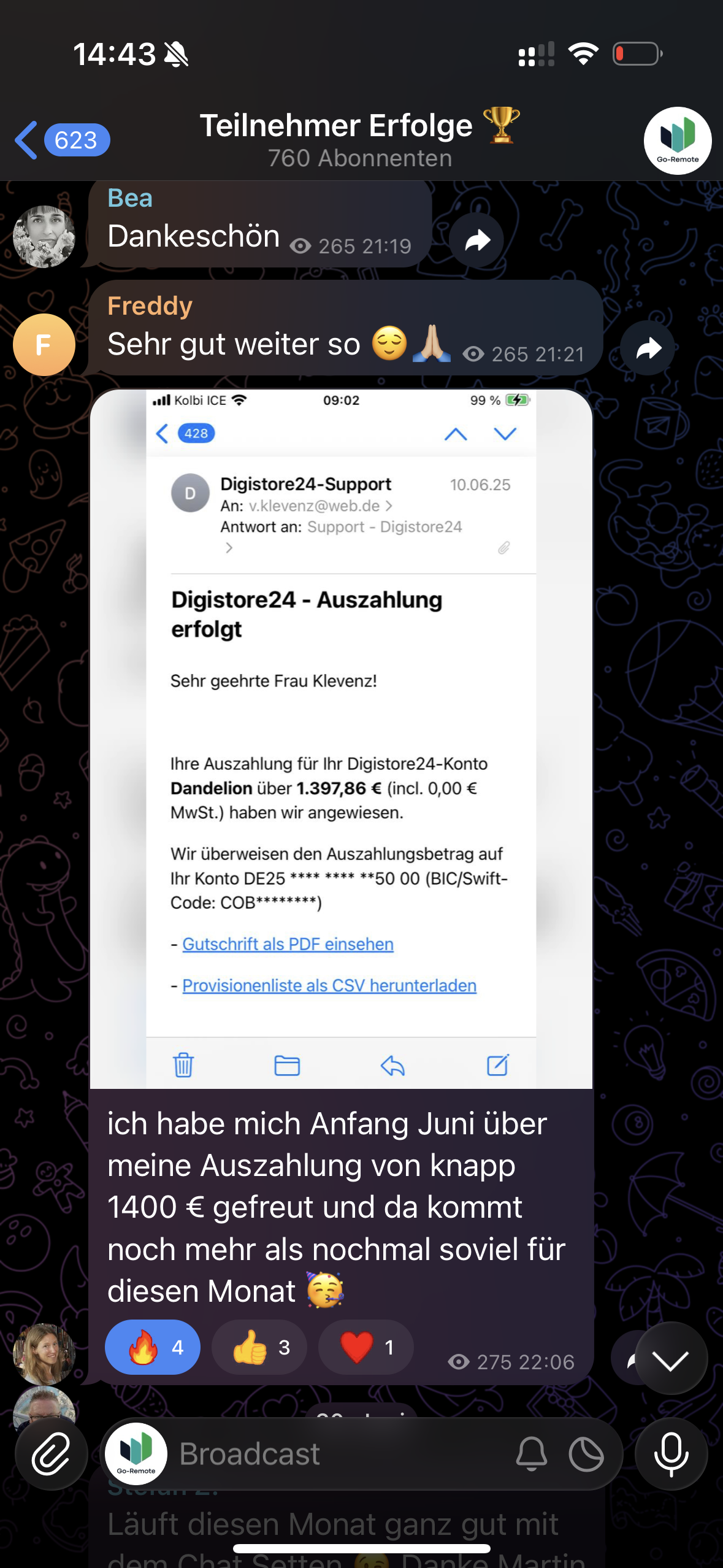Add thumbs-up reaction to payout message
The height and width of the screenshot is (1568, 723).
click(x=259, y=1347)
